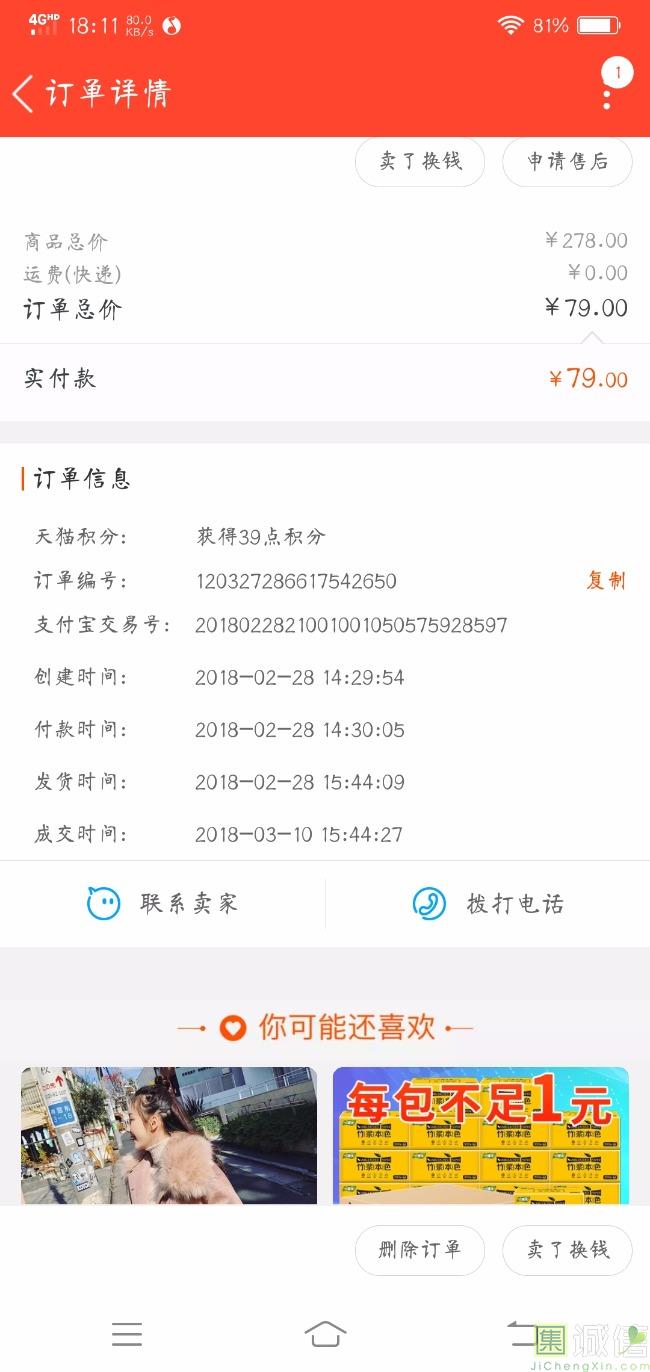650x1372 pixels.
Task: Copy the order number with 复制
Action: click(x=605, y=581)
